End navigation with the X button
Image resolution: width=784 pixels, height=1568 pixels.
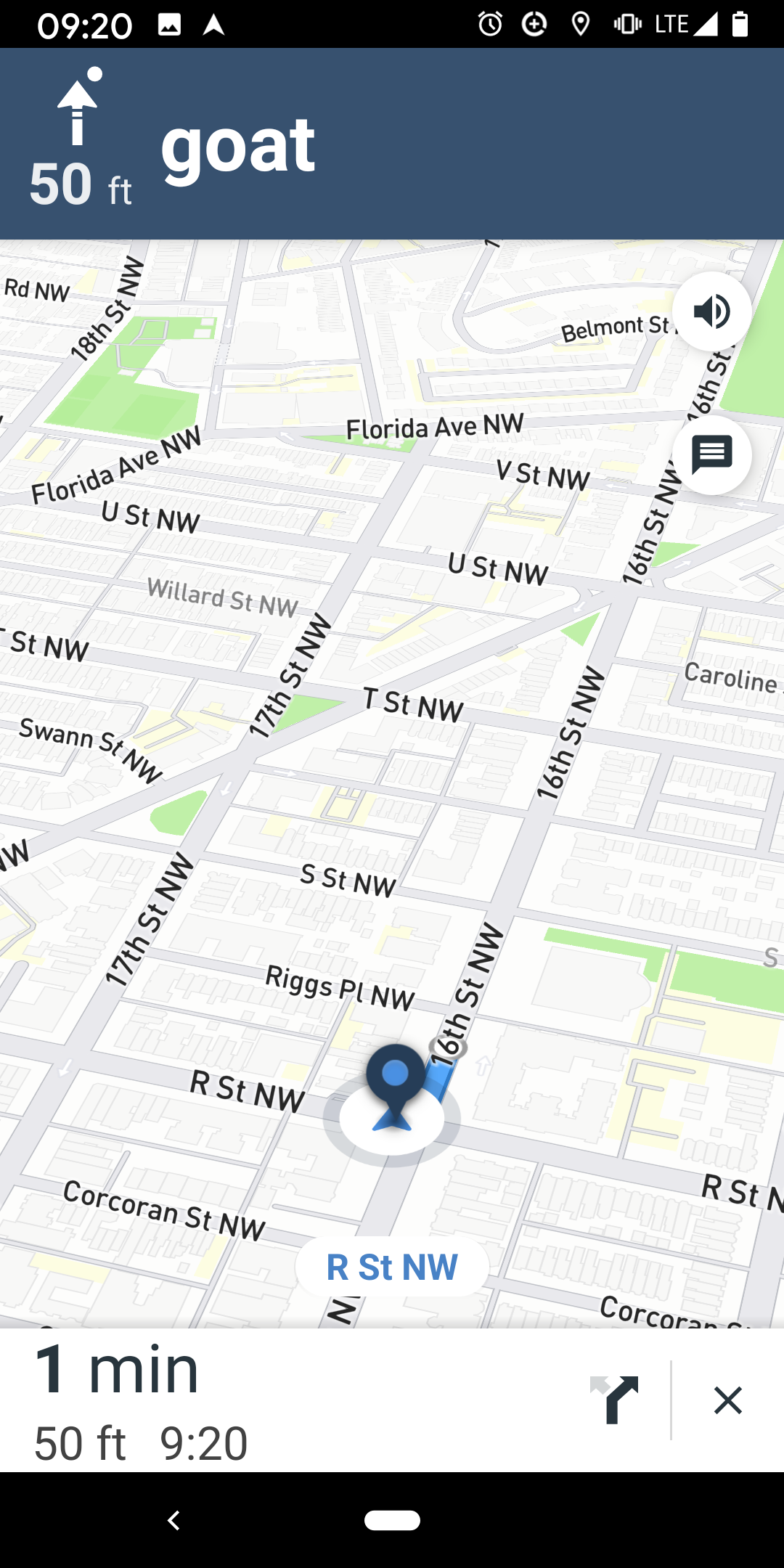click(x=728, y=1400)
